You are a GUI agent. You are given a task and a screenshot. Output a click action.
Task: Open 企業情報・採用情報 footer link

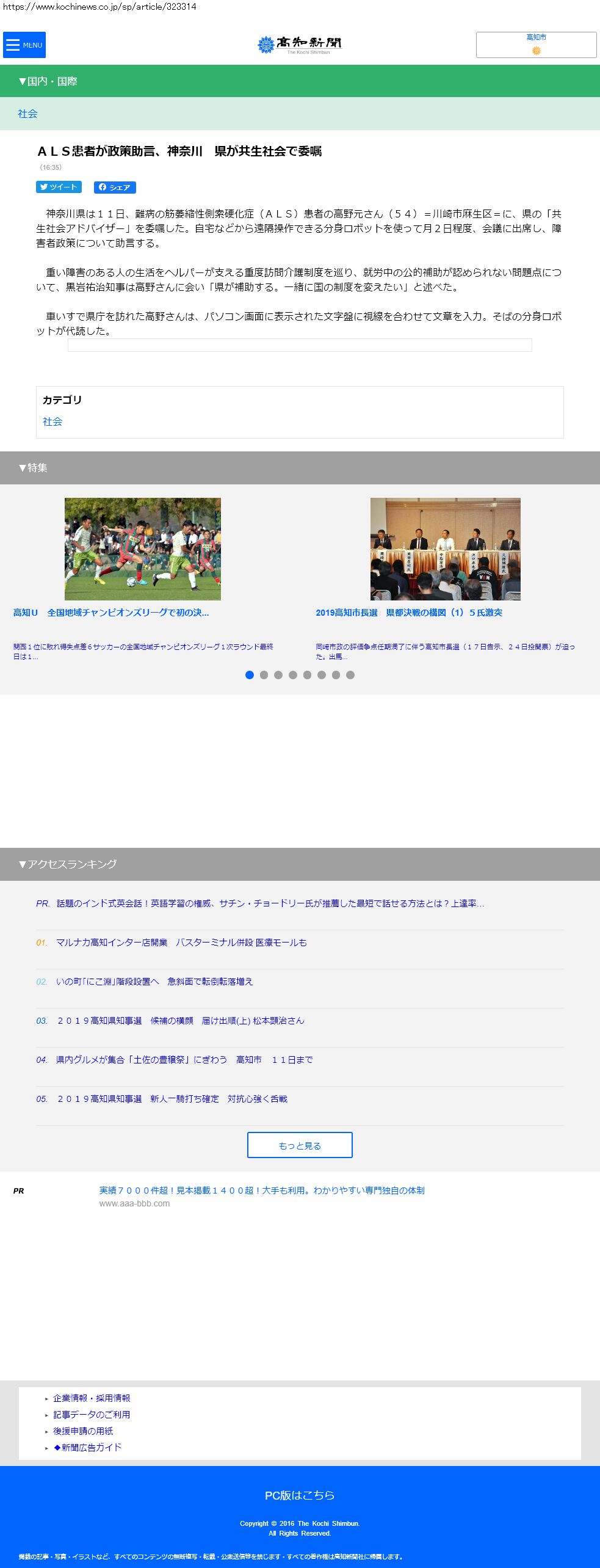coord(92,1398)
